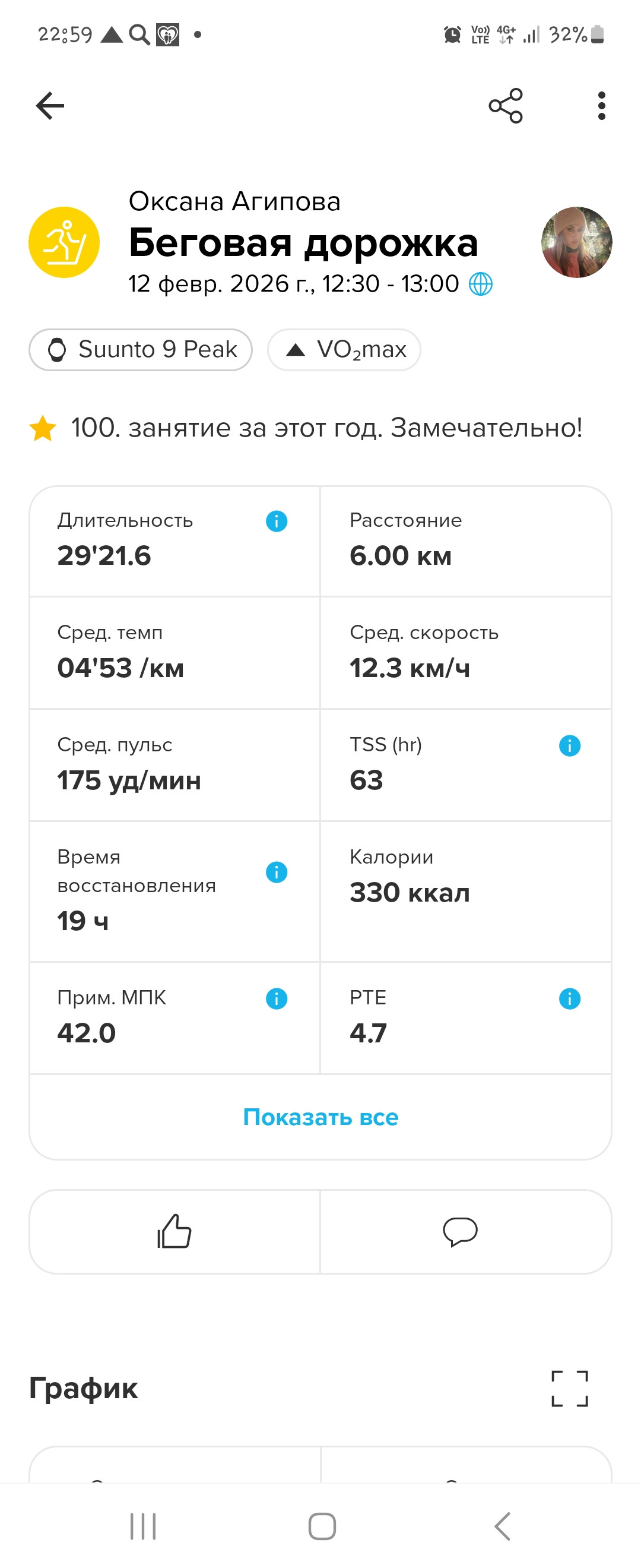
Task: Open Оксана Агипова's profile photo
Action: click(576, 242)
